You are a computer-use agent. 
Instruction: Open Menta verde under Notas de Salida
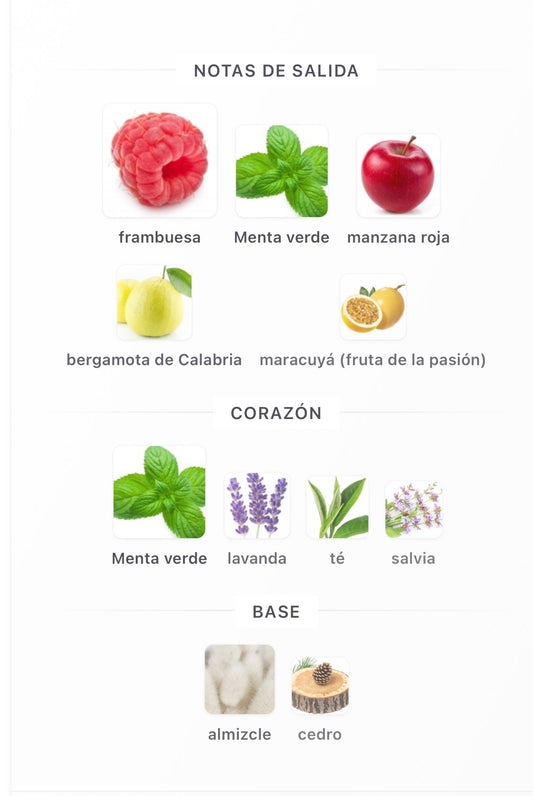tap(282, 186)
